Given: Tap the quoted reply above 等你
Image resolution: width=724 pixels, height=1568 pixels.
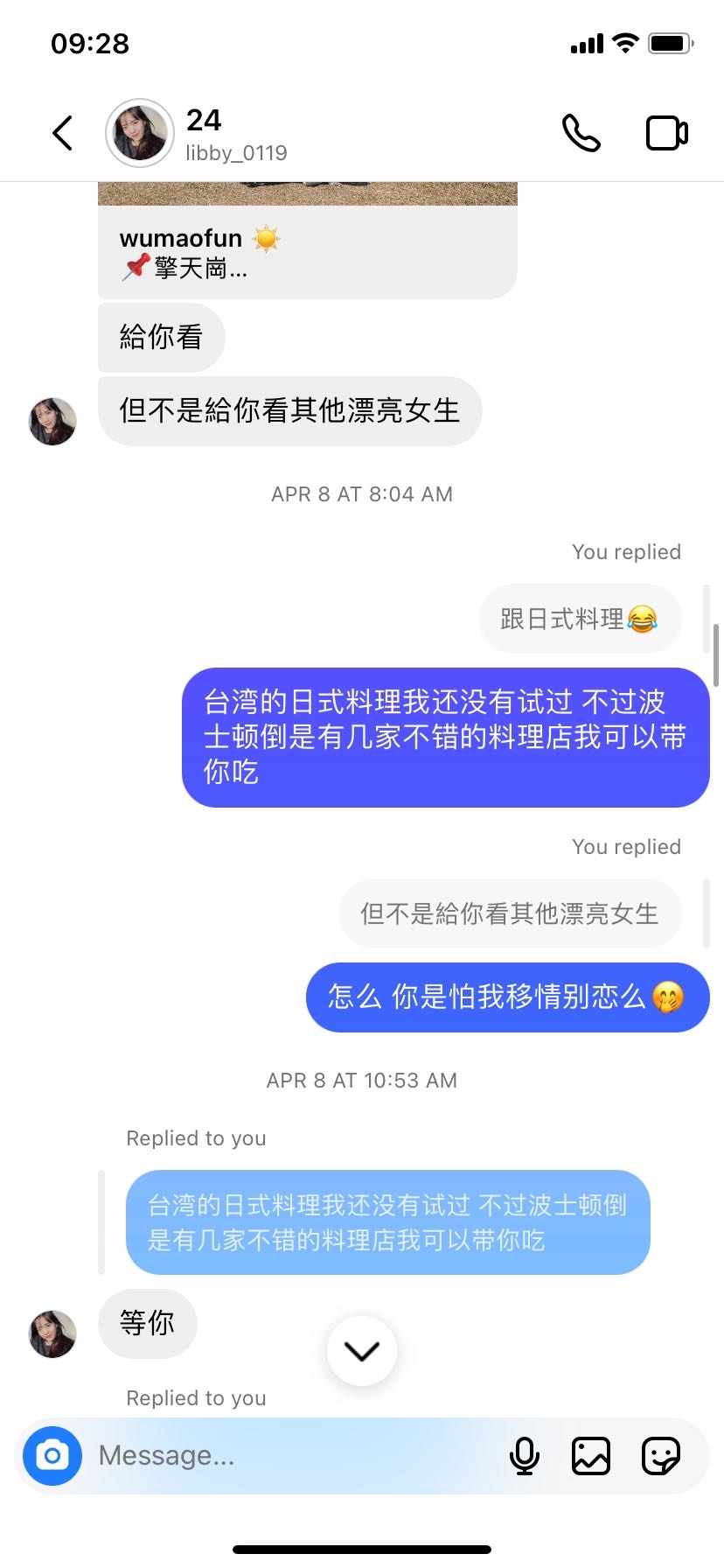Looking at the screenshot, I should pyautogui.click(x=387, y=1222).
